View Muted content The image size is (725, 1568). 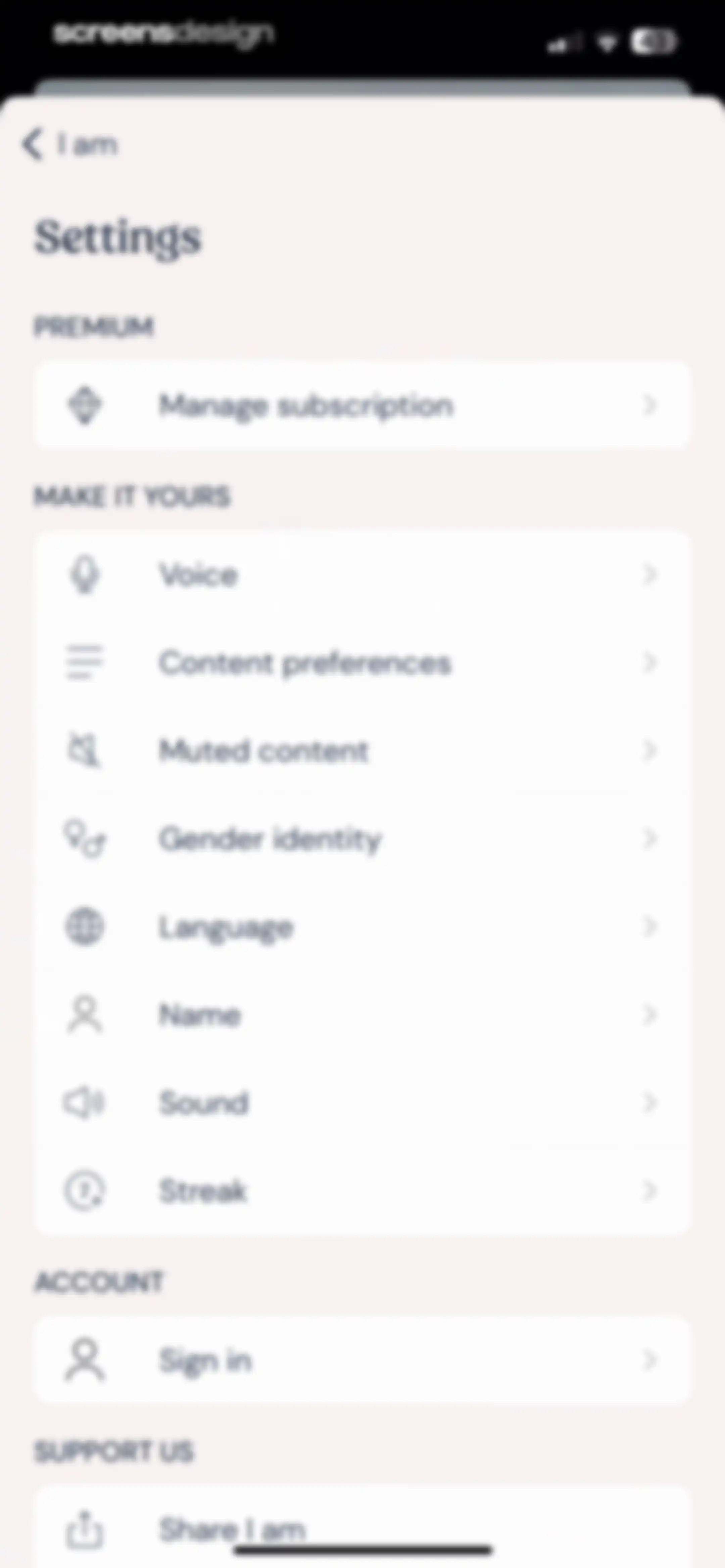click(x=362, y=750)
